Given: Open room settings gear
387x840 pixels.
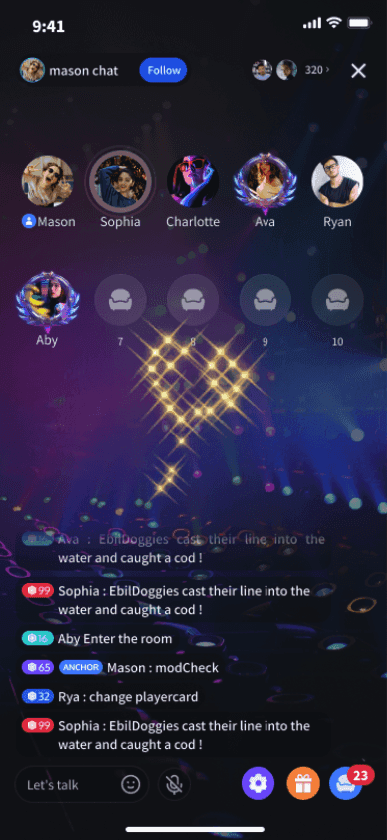Looking at the screenshot, I should click(258, 784).
